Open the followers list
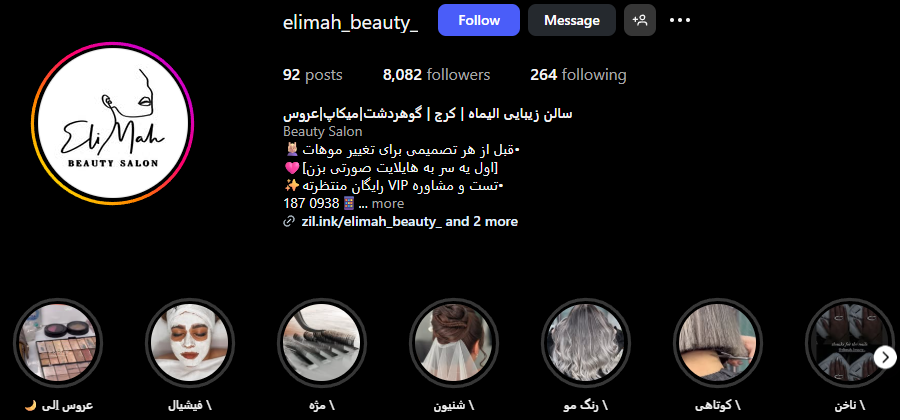Image resolution: width=900 pixels, height=420 pixels. click(x=436, y=75)
